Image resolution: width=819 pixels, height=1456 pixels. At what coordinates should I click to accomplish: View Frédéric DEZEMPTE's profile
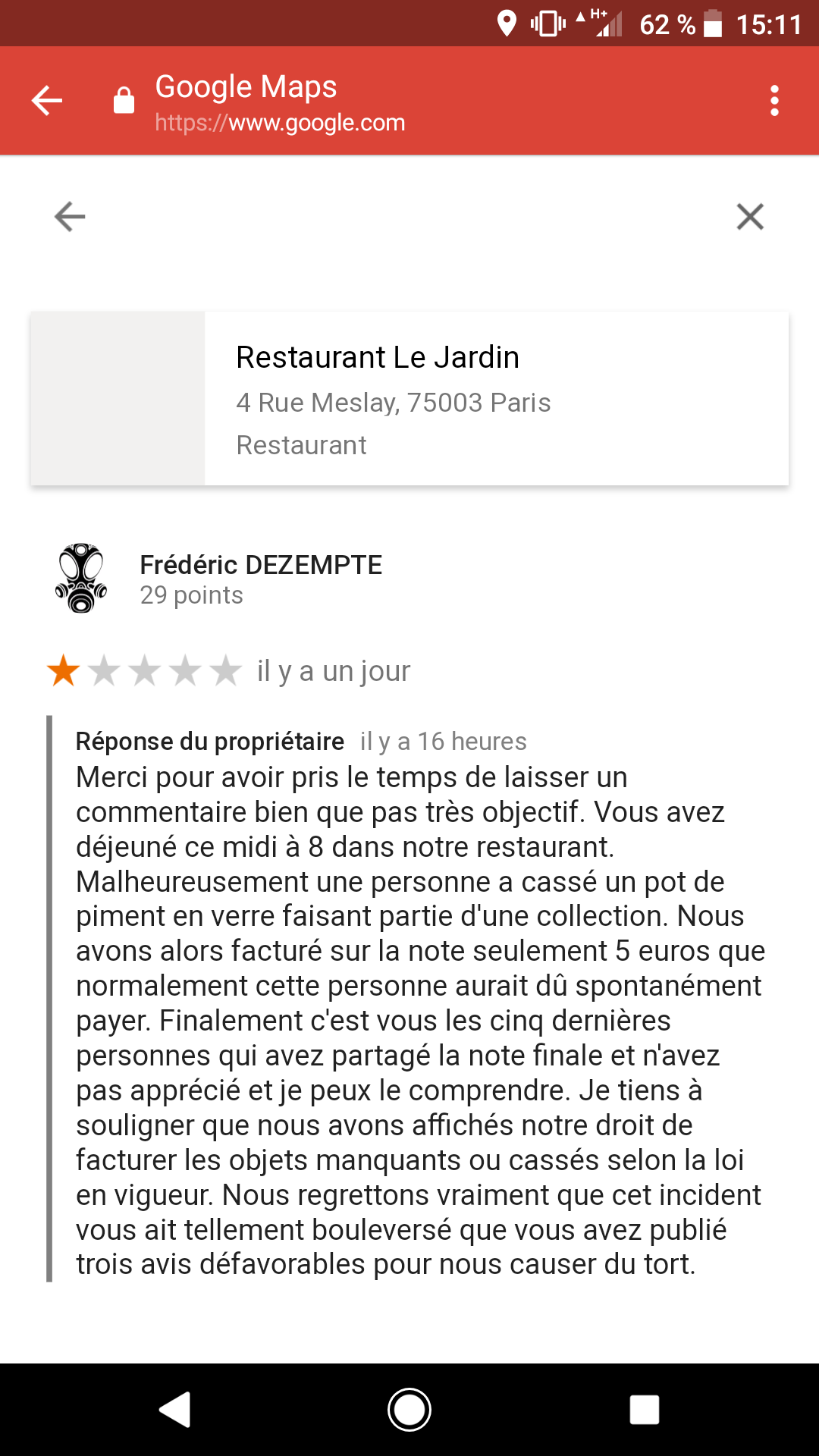pos(260,566)
